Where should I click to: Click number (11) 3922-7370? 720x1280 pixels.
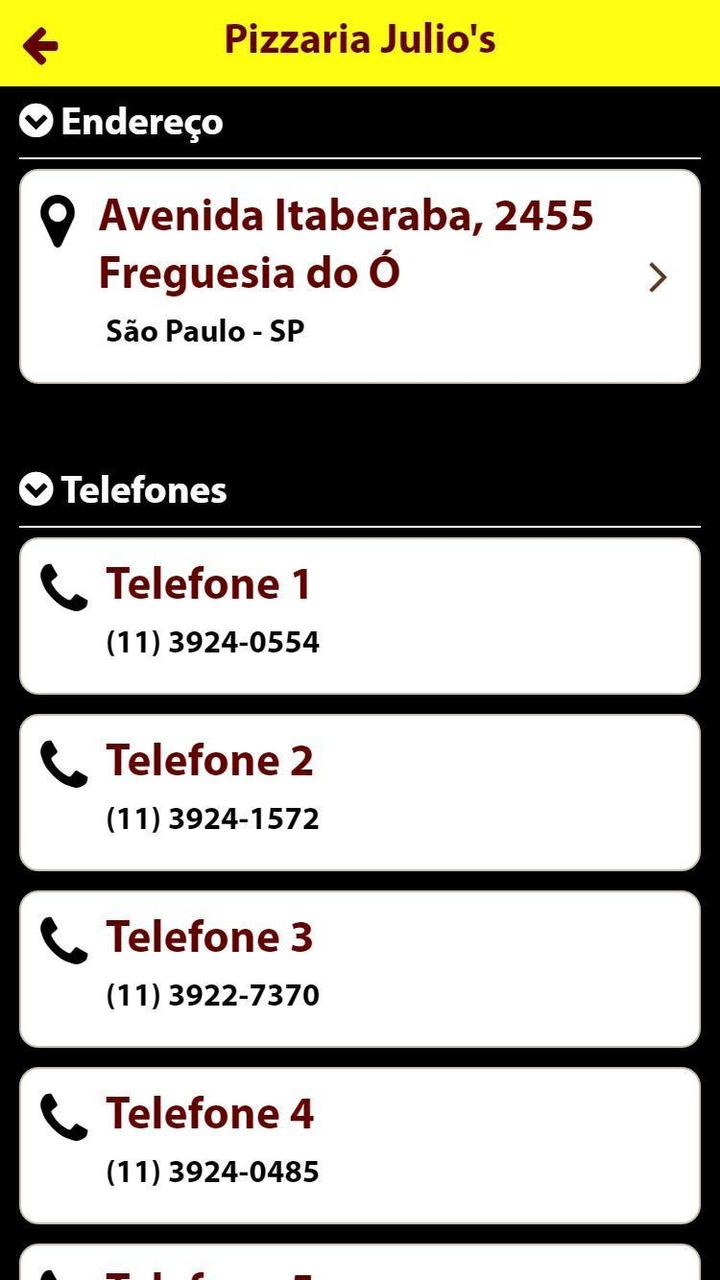click(212, 996)
